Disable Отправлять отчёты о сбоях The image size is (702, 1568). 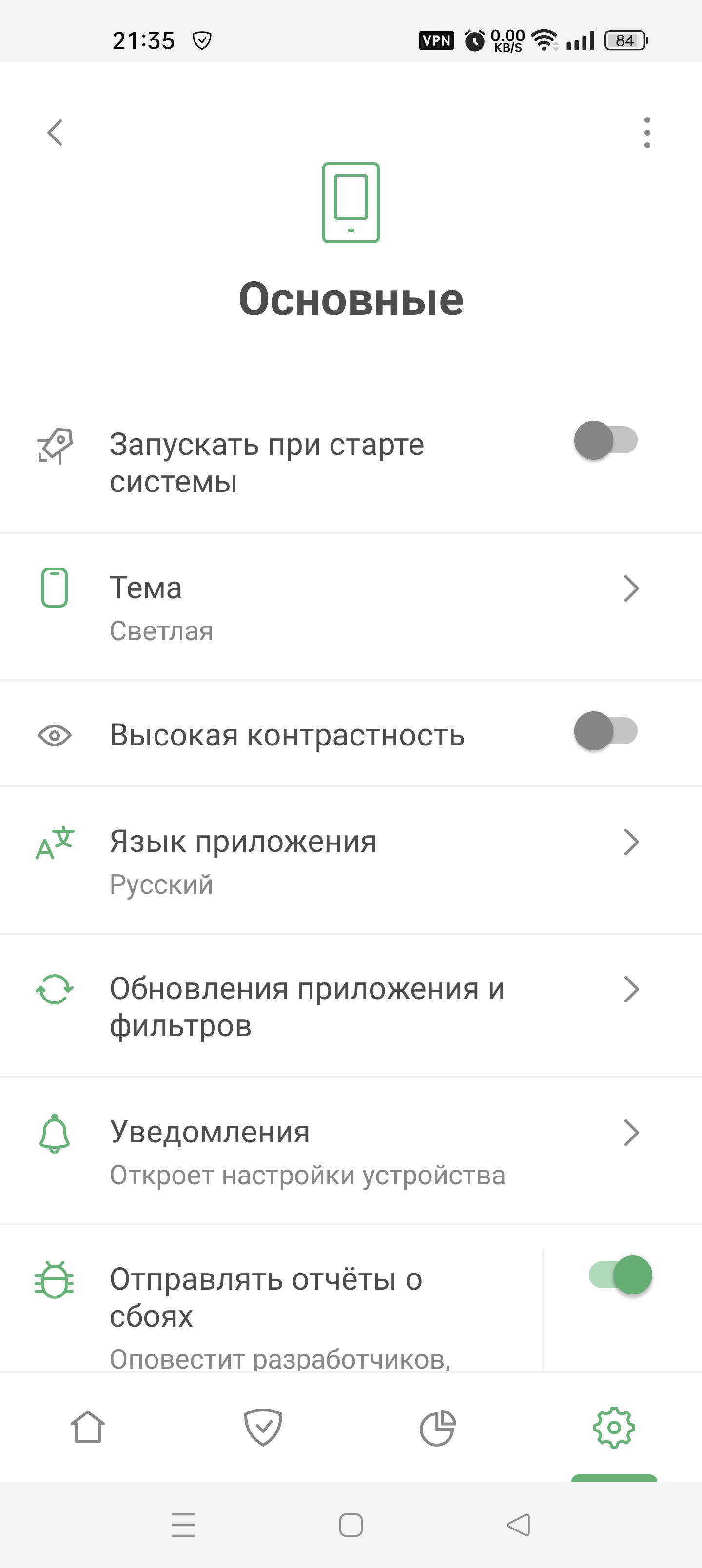pos(621,1275)
